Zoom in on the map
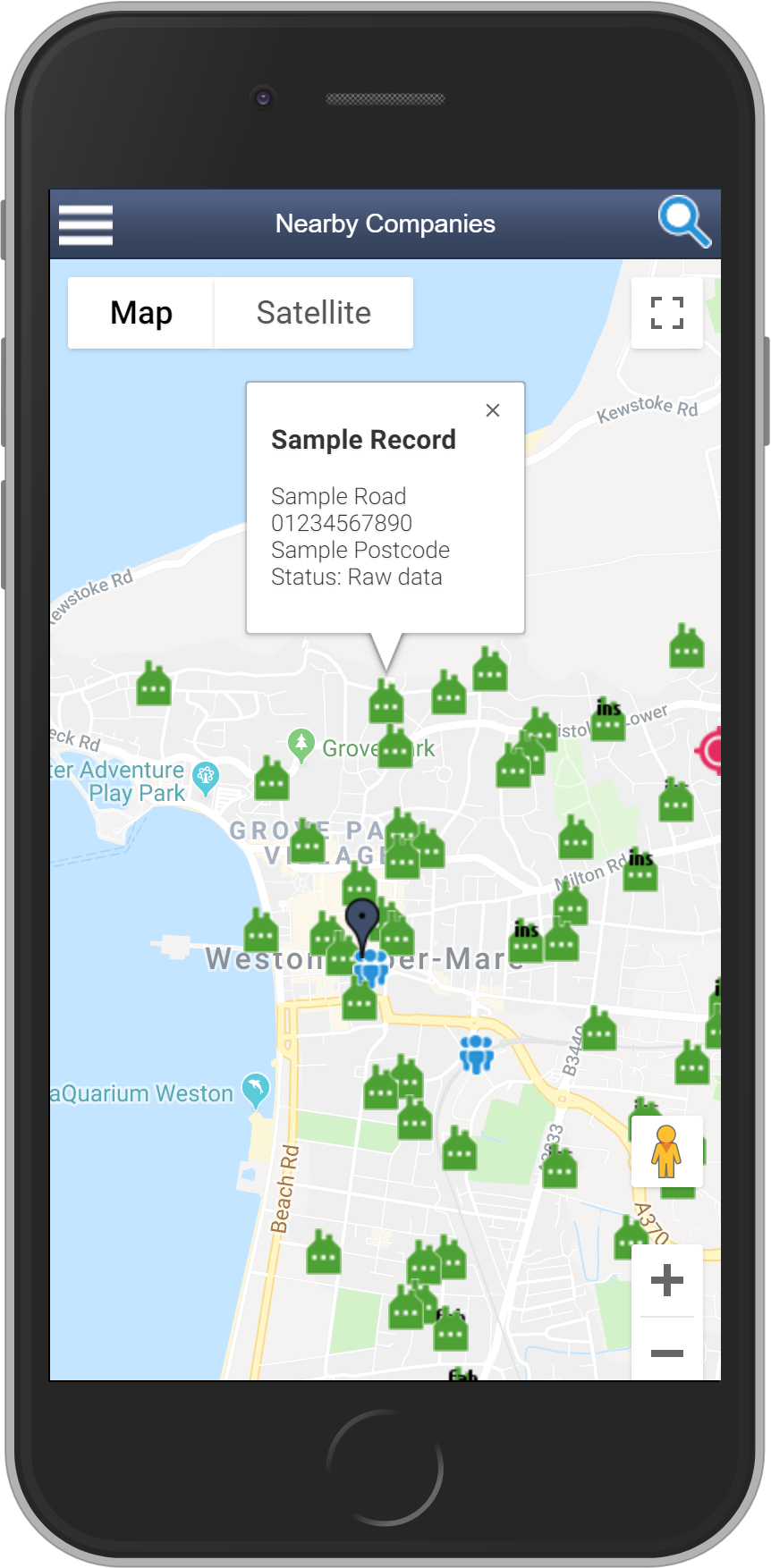Screen dimensions: 771x1568 tap(667, 1280)
